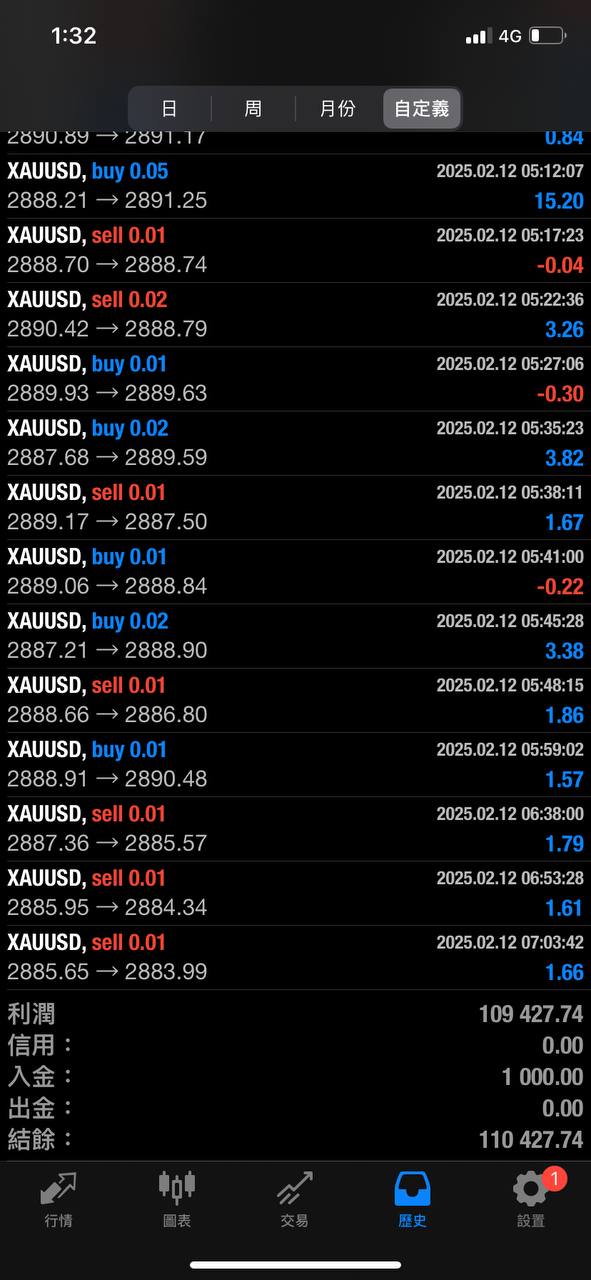Switch to the 月份 period filter

pos(337,108)
